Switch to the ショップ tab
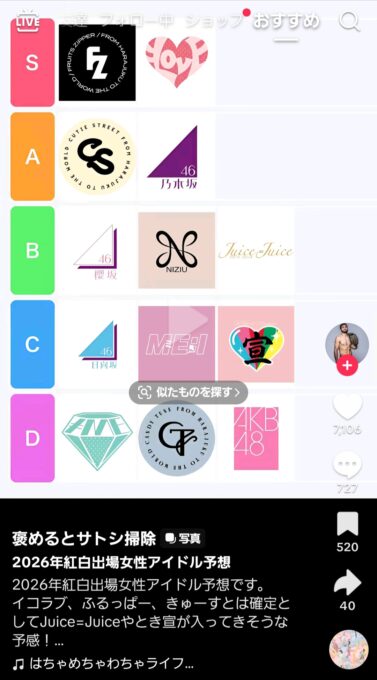 pyautogui.click(x=213, y=21)
